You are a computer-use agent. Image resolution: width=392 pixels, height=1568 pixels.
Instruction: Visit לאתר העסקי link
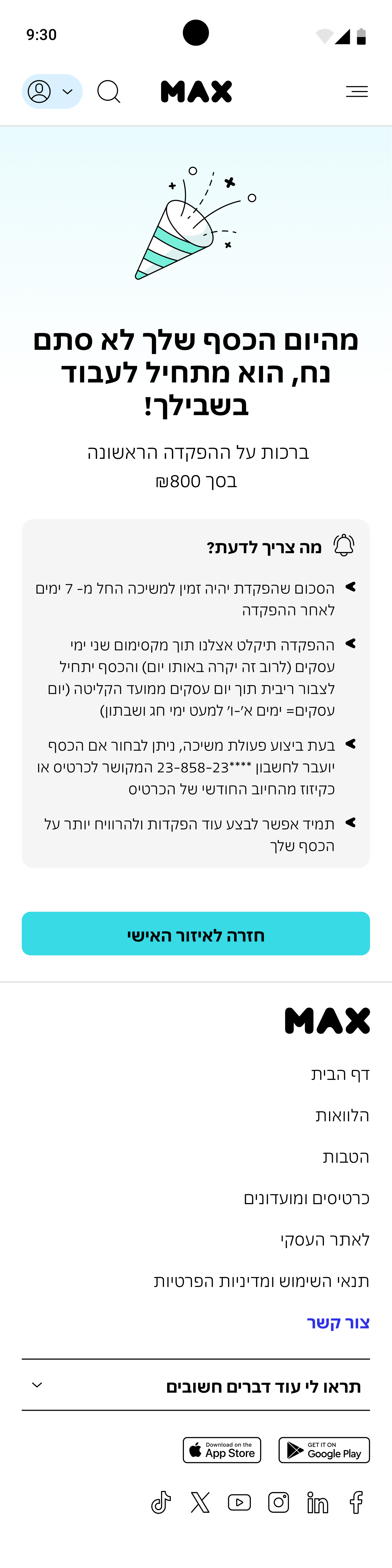324,1239
